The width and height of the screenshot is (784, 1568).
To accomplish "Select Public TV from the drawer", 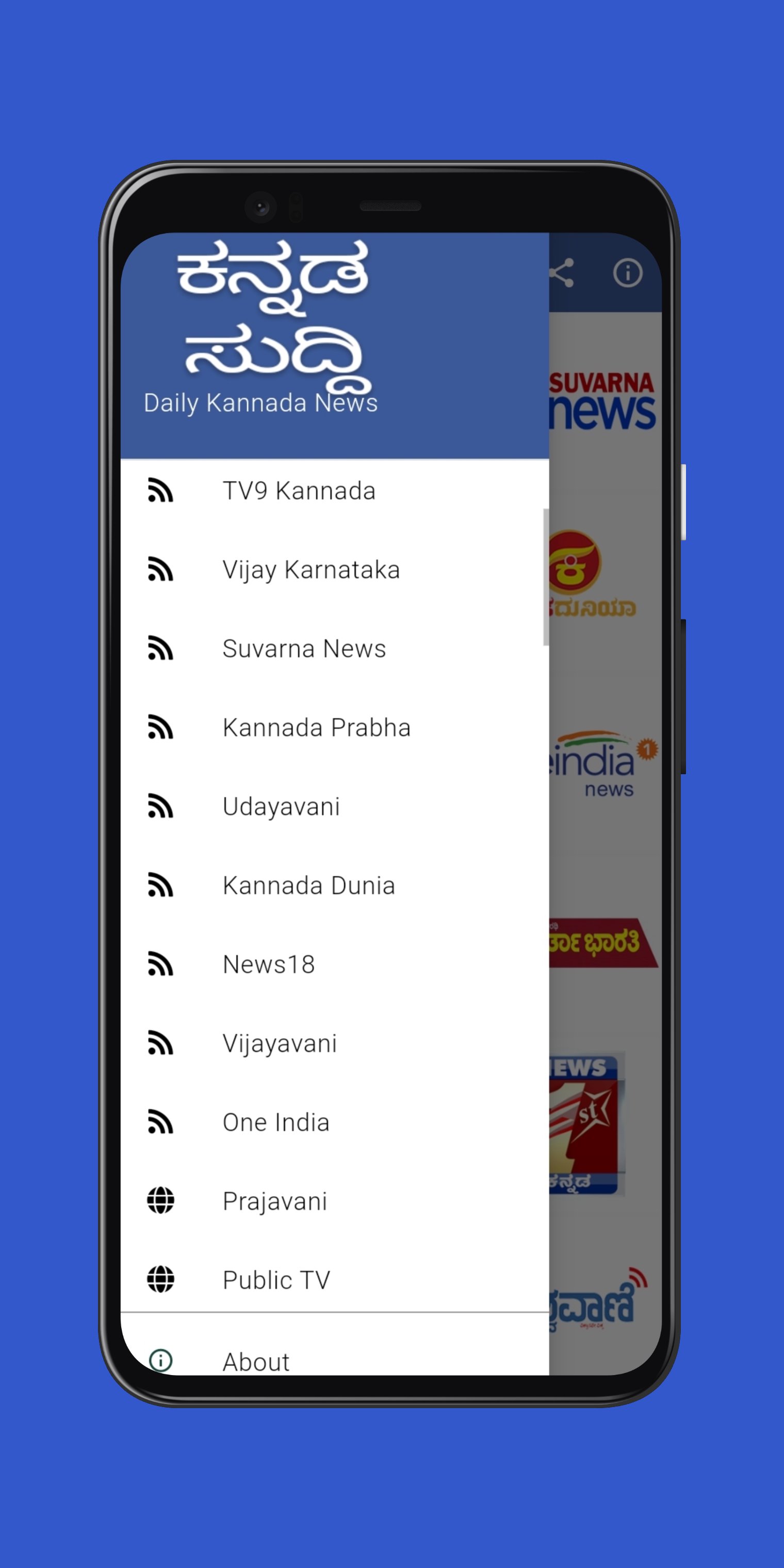I will tap(276, 1280).
